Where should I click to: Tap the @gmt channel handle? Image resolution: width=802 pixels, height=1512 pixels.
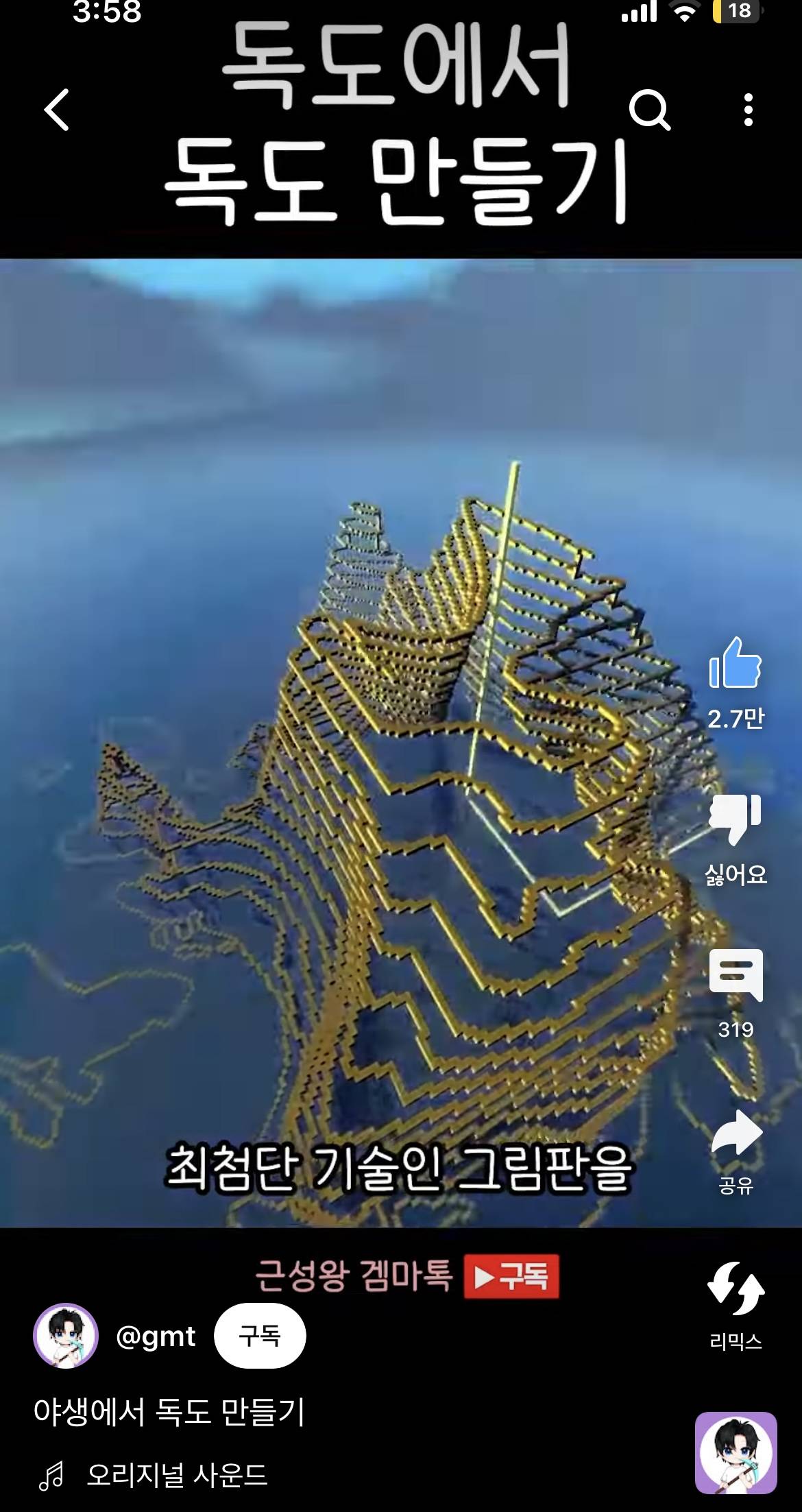click(x=156, y=1336)
